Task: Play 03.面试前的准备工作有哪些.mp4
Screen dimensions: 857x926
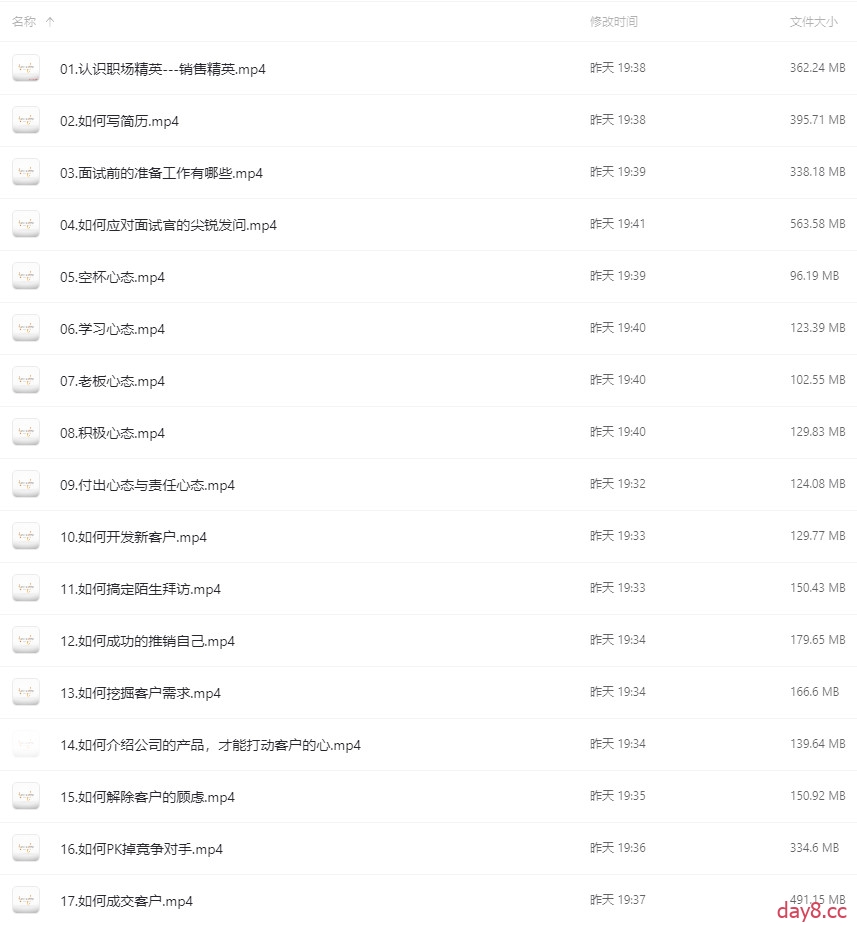Action: pyautogui.click(x=161, y=173)
